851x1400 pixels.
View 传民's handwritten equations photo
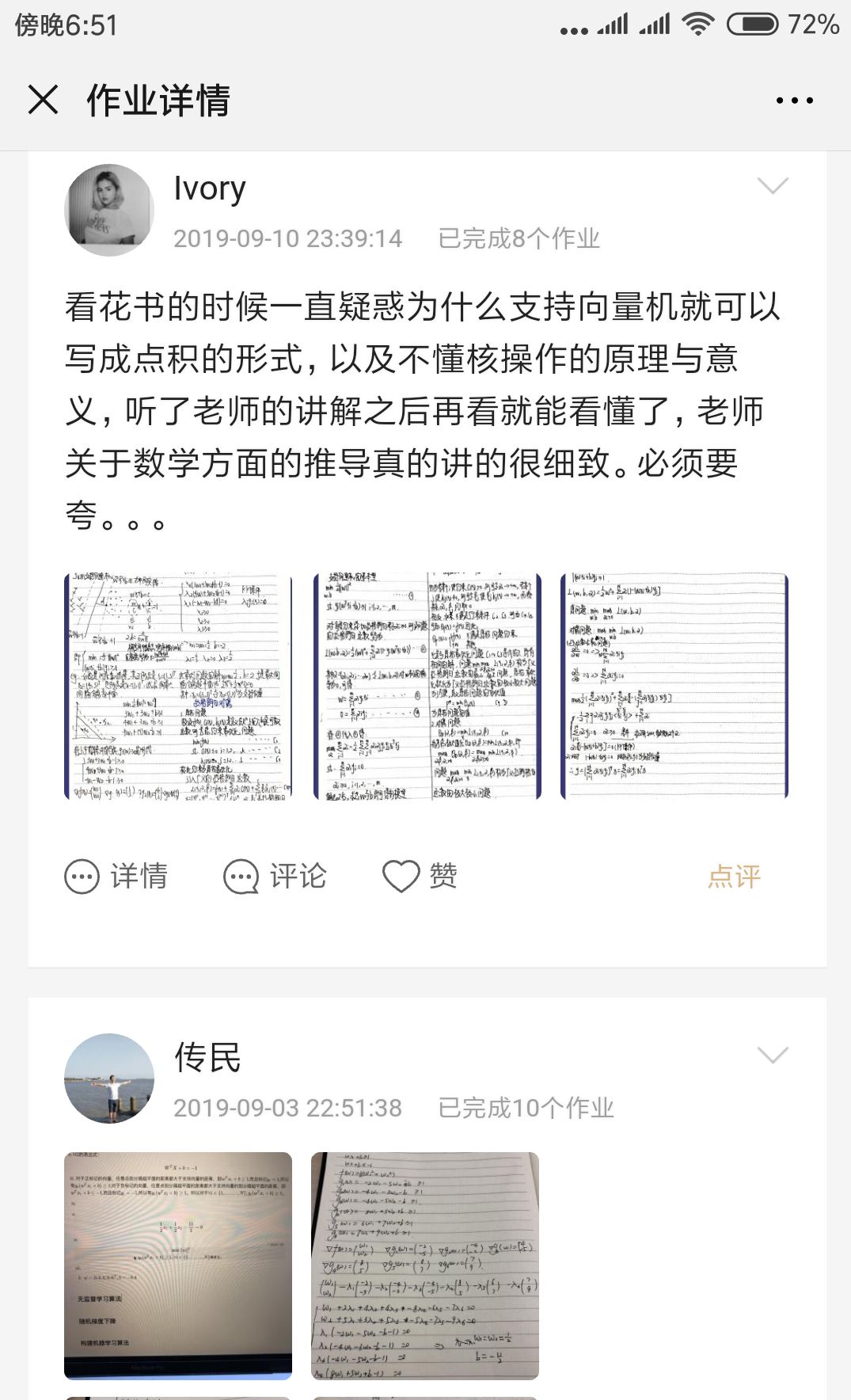(425, 1265)
